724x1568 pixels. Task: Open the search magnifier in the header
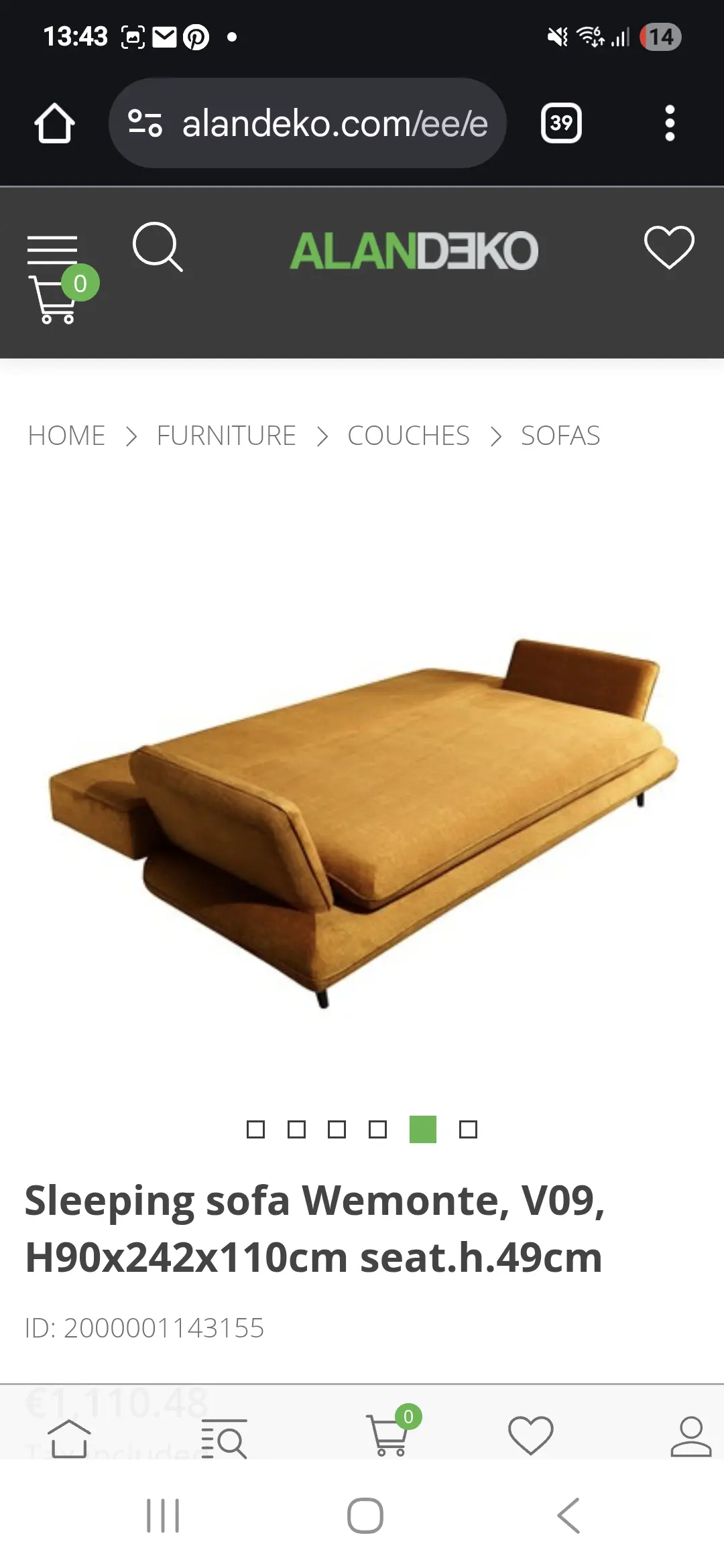tap(158, 247)
